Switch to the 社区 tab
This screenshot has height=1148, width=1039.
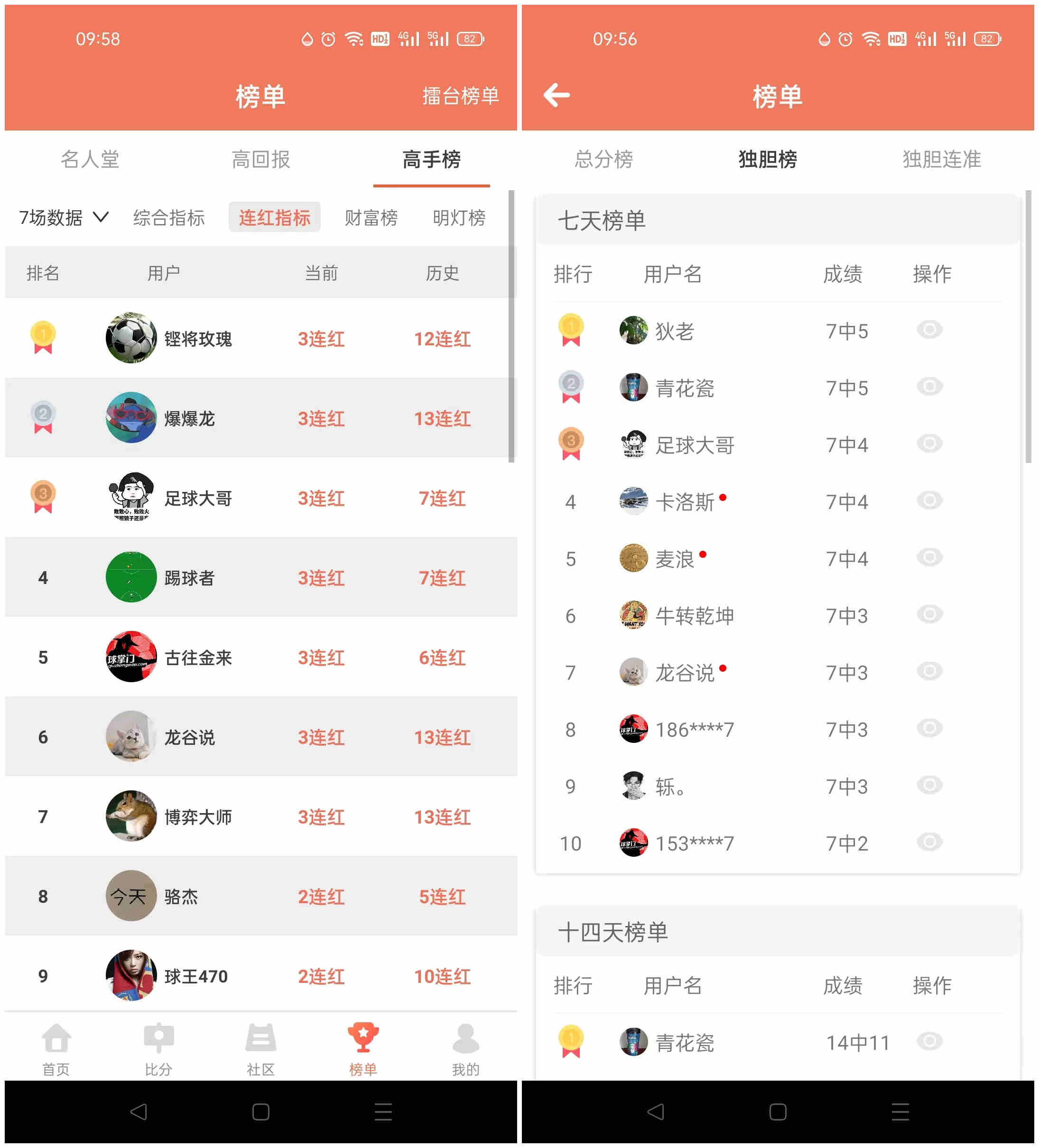coord(260,1049)
